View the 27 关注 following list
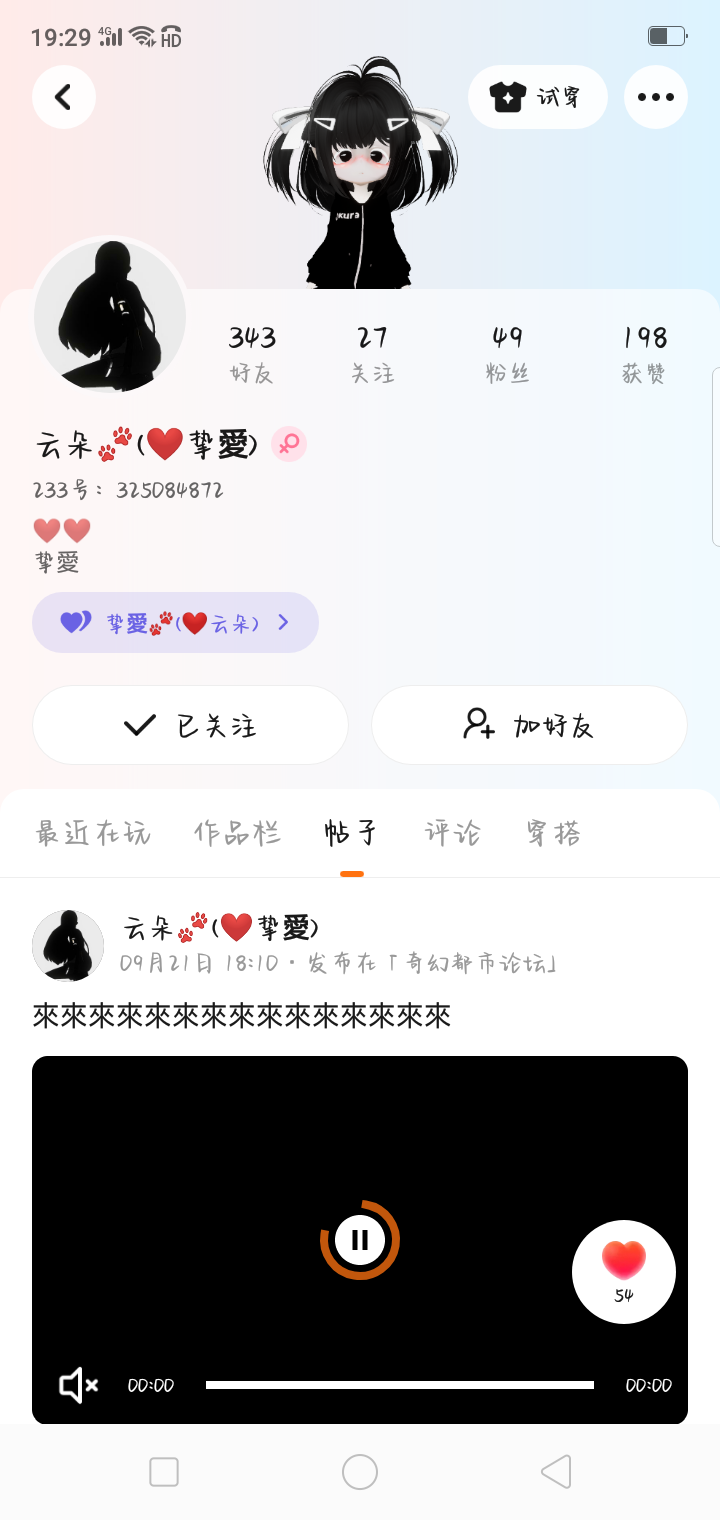Image resolution: width=720 pixels, height=1520 pixels. (x=372, y=354)
